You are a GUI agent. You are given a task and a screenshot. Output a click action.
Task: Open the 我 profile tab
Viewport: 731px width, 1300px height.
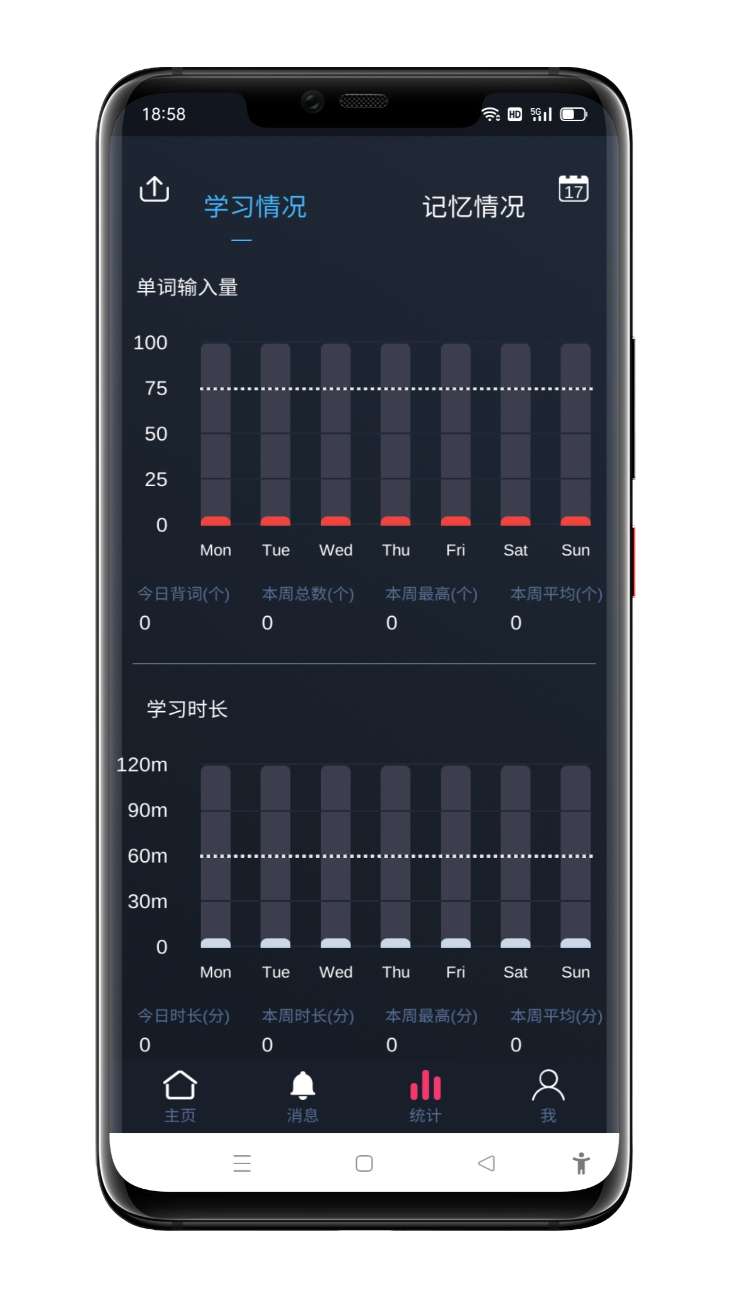coord(548,1096)
